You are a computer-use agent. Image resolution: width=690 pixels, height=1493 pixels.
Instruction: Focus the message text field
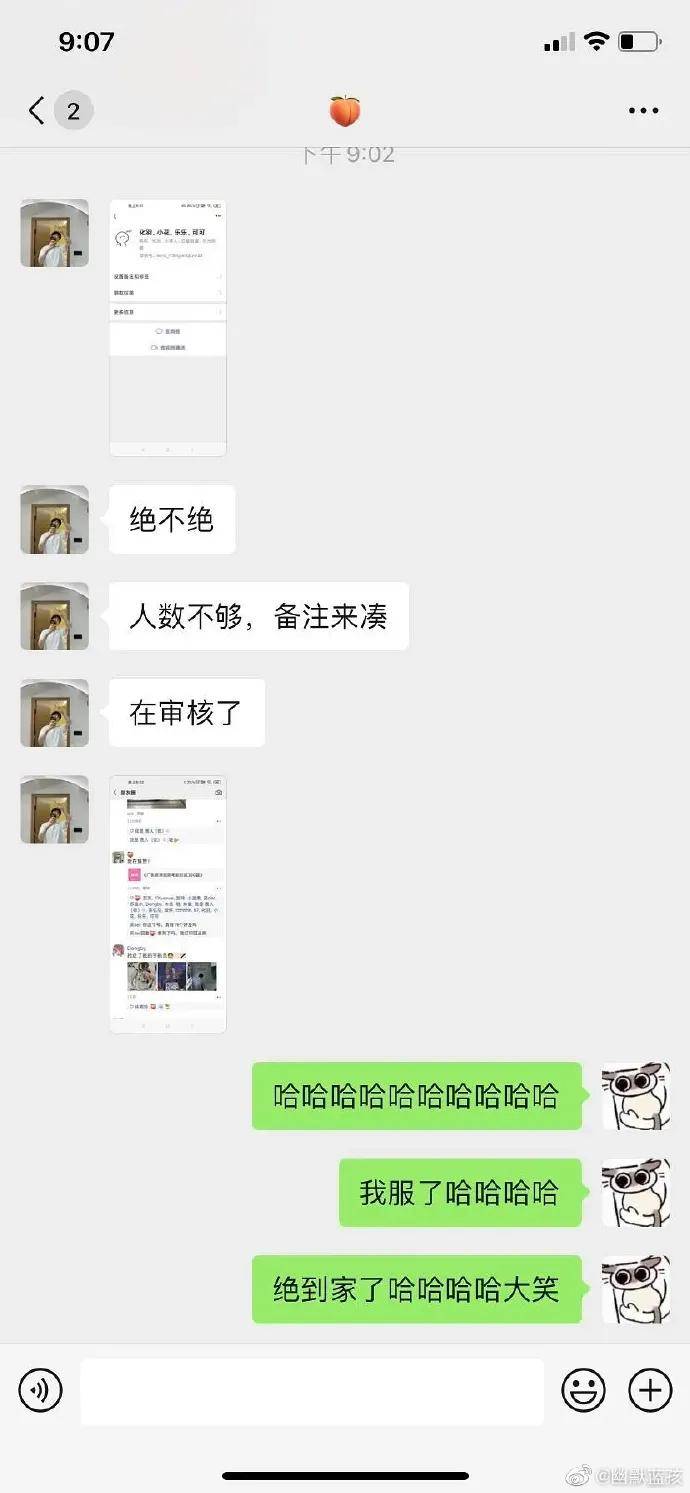(x=312, y=1391)
